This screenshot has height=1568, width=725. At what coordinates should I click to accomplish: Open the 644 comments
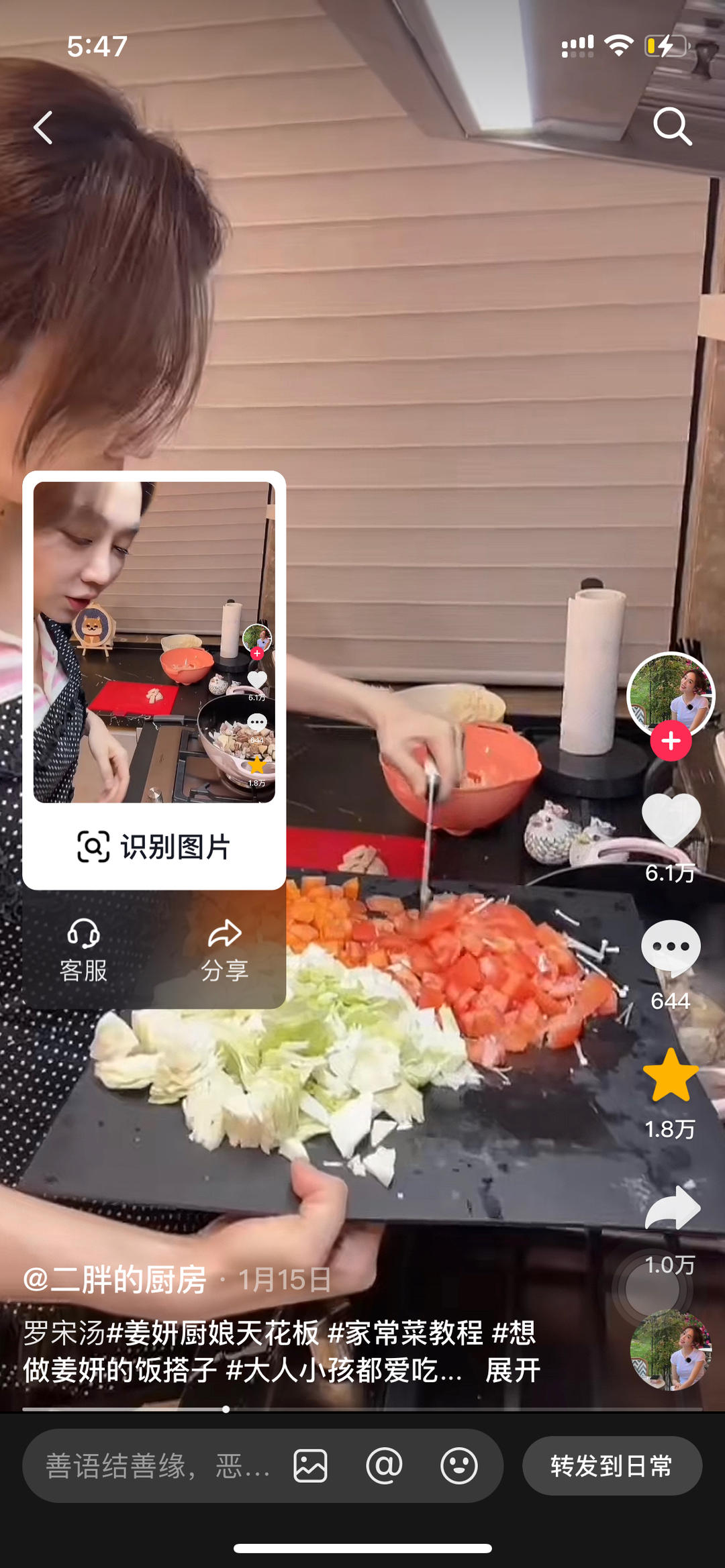[671, 947]
